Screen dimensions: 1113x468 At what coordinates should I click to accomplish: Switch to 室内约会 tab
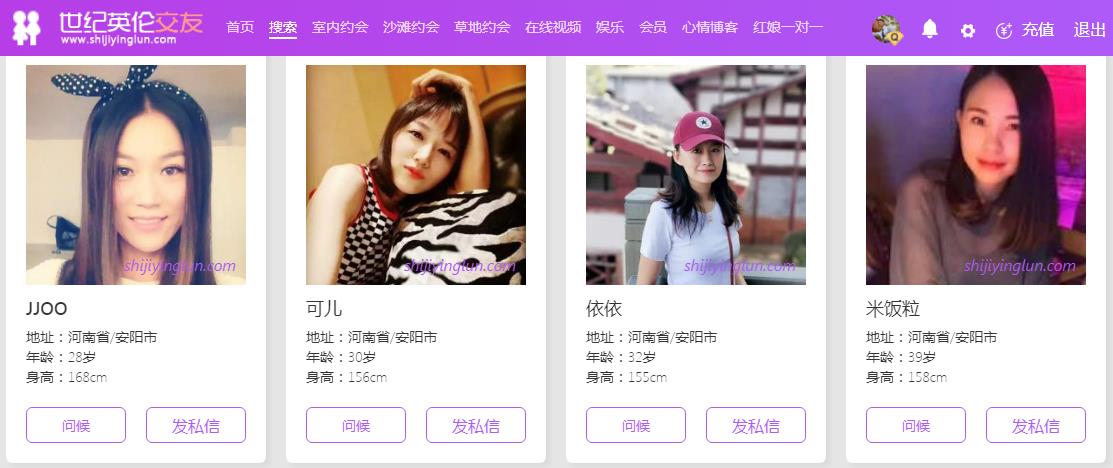point(340,27)
